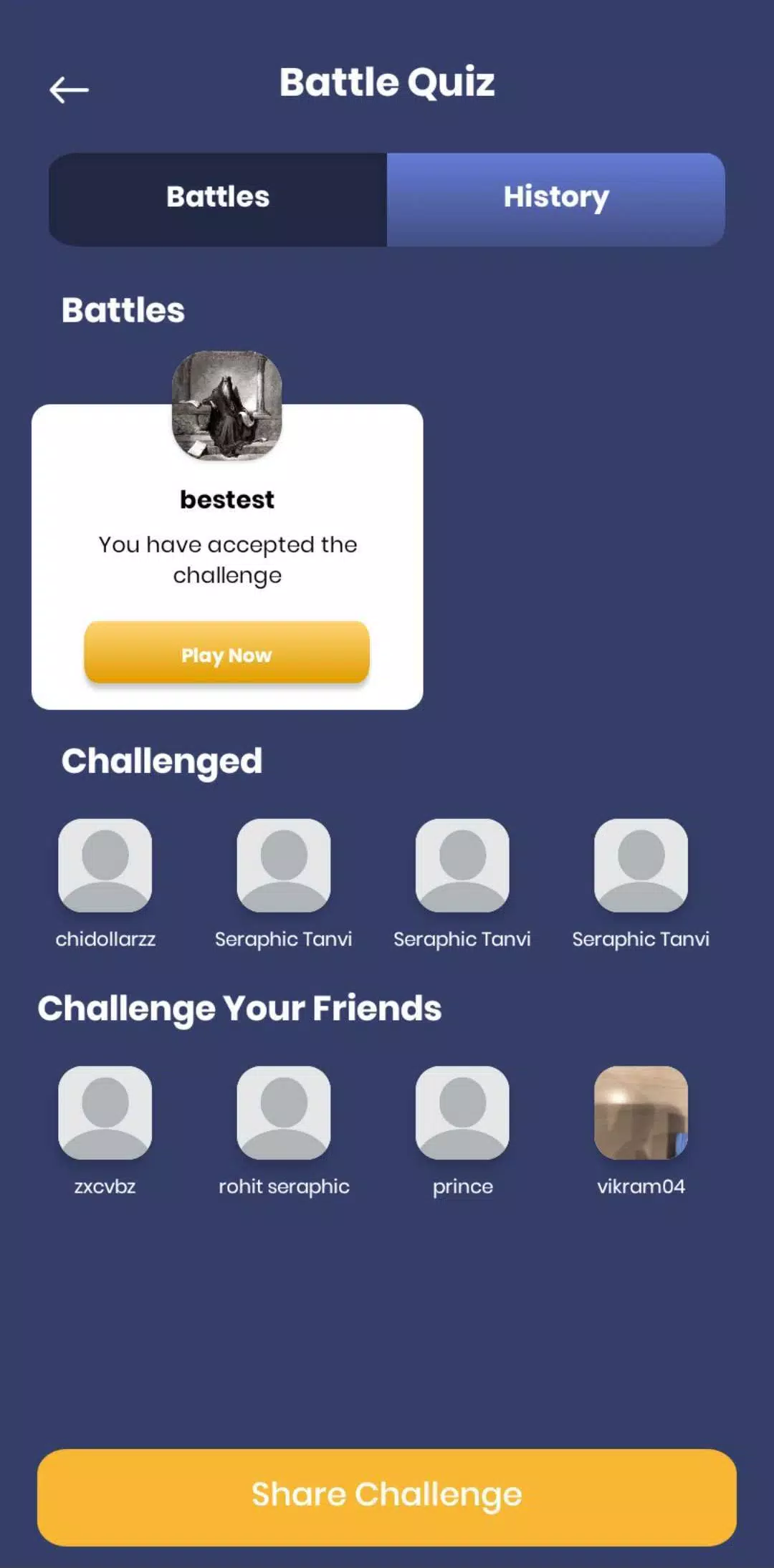The height and width of the screenshot is (1568, 774).
Task: Tap the Share Challenge button
Action: coord(387,1496)
